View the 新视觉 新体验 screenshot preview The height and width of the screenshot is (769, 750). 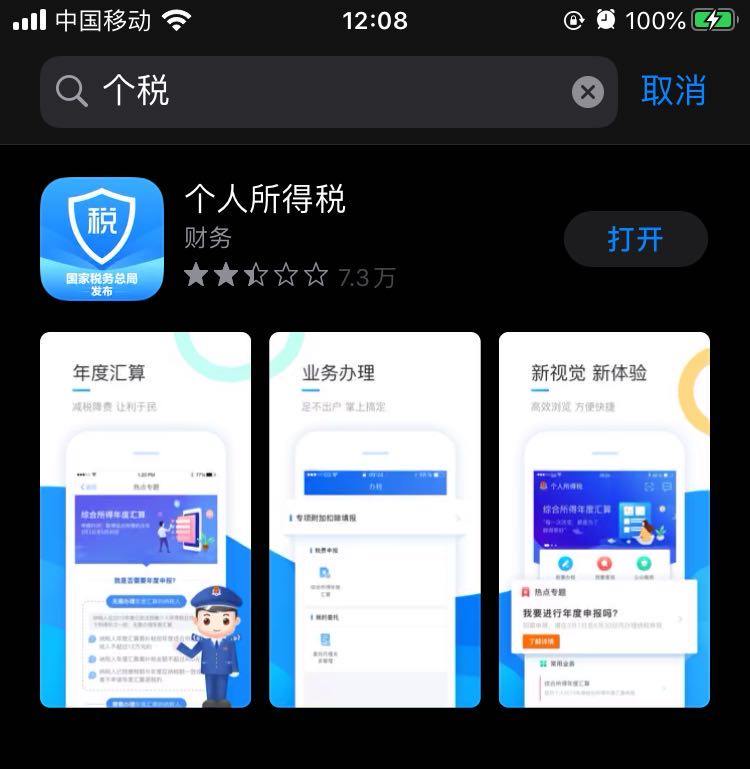(604, 520)
